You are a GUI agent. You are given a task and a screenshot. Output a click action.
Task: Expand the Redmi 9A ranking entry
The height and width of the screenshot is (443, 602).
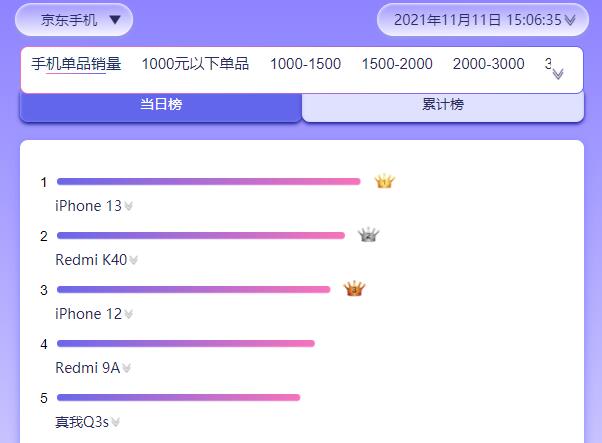click(126, 369)
